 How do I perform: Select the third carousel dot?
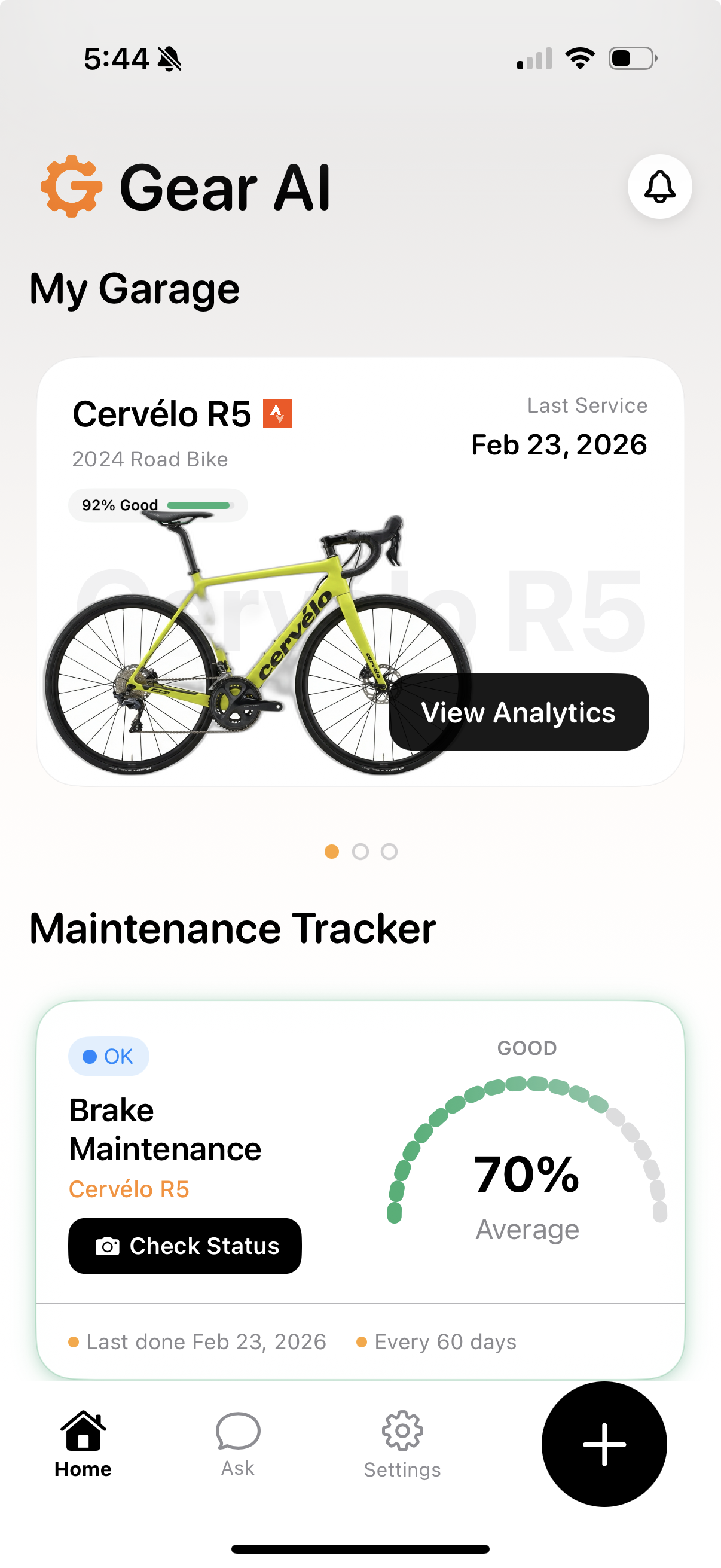[x=390, y=852]
